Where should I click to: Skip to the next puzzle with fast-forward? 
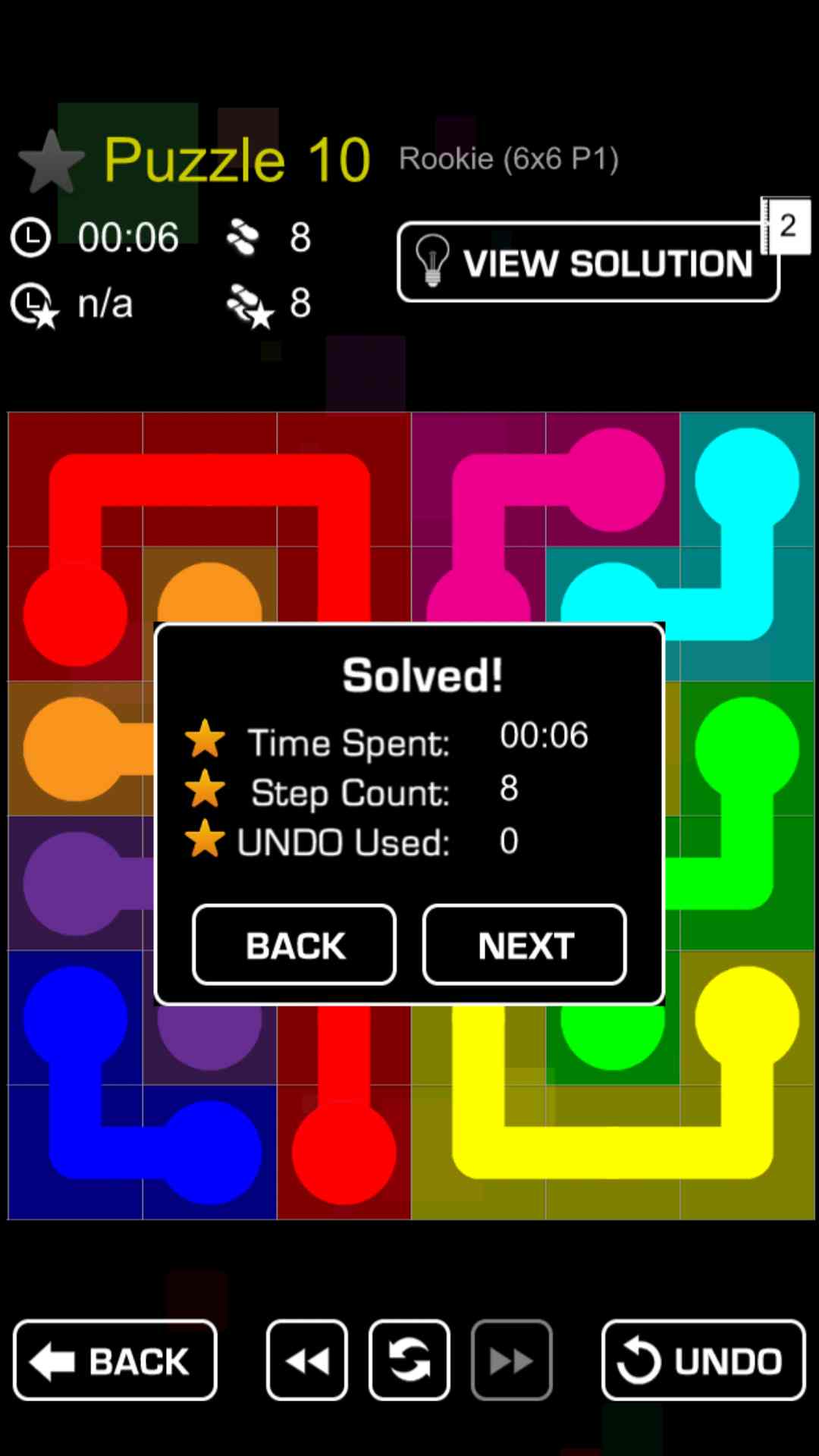tap(512, 1360)
